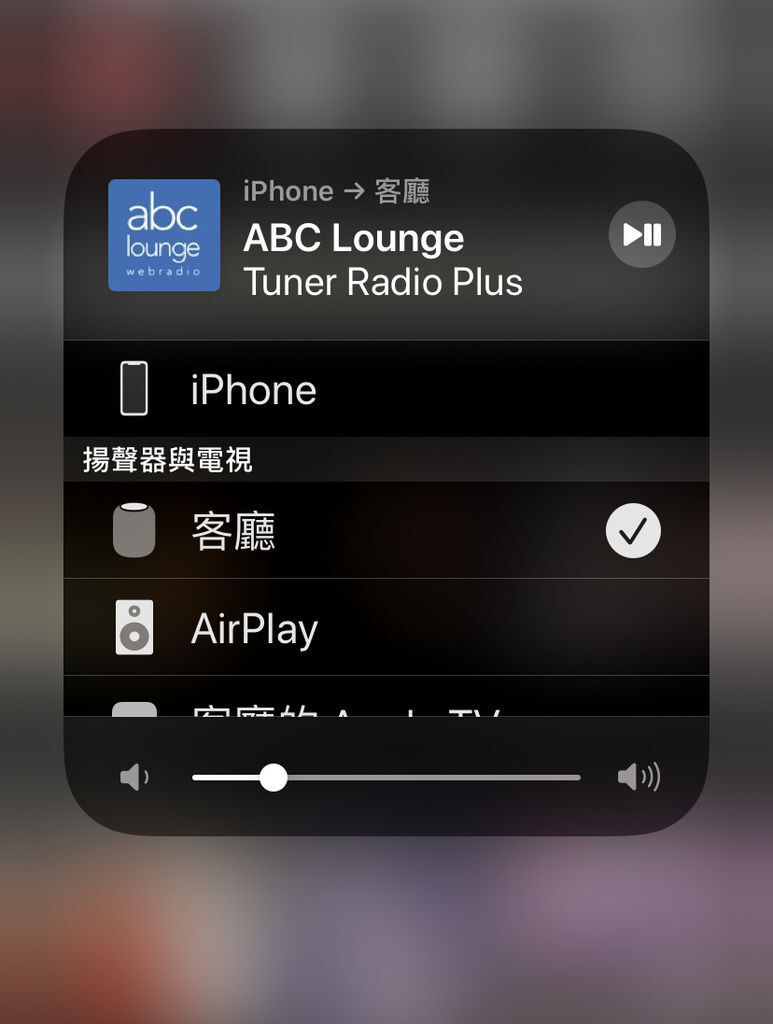Image resolution: width=773 pixels, height=1024 pixels.
Task: Deselect the 客廳 HomePod speaker
Action: (633, 531)
